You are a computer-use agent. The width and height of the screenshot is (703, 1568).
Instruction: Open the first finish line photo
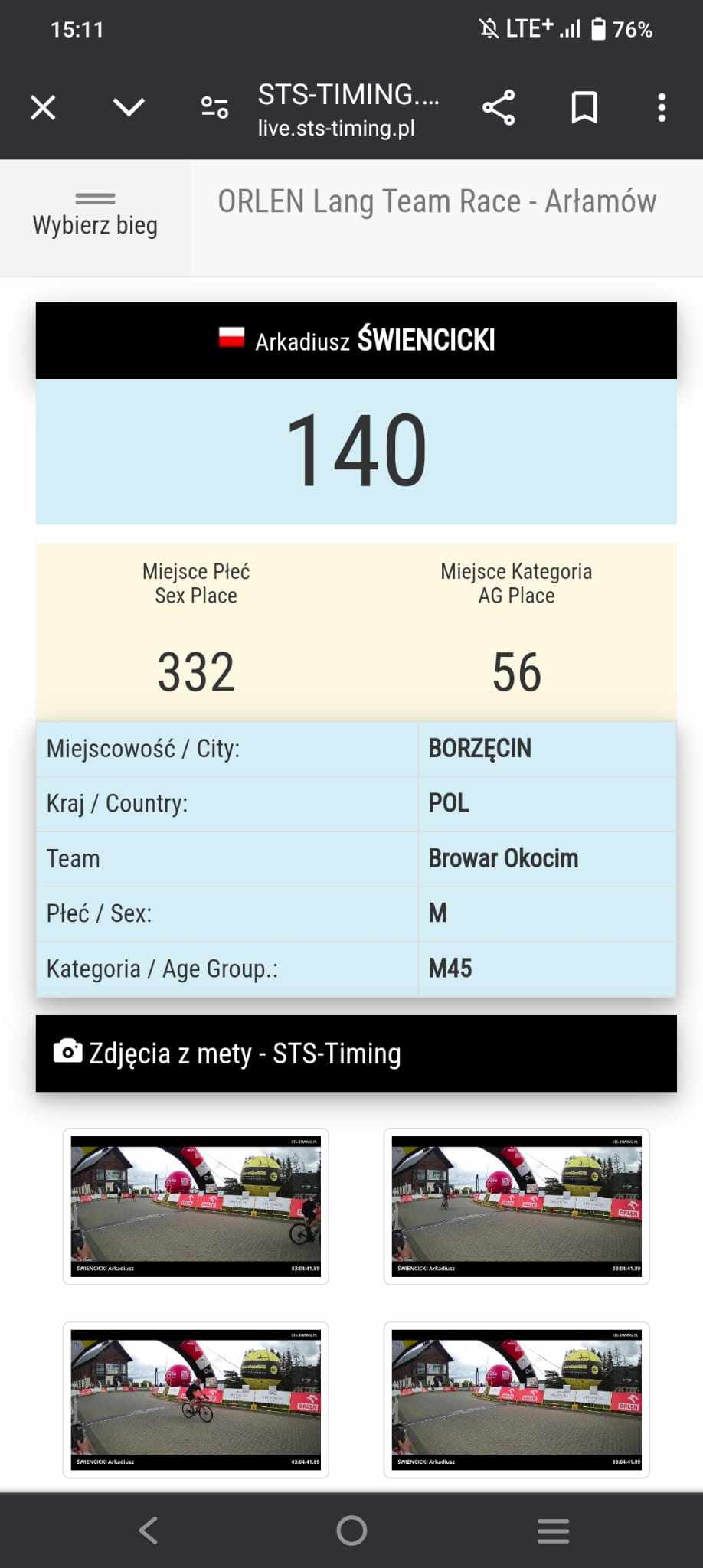[195, 1206]
